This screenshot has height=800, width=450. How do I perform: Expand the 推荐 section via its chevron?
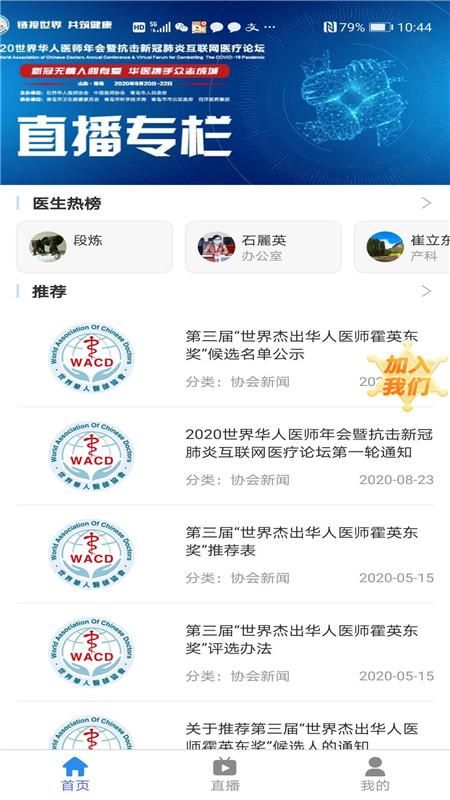click(x=427, y=291)
